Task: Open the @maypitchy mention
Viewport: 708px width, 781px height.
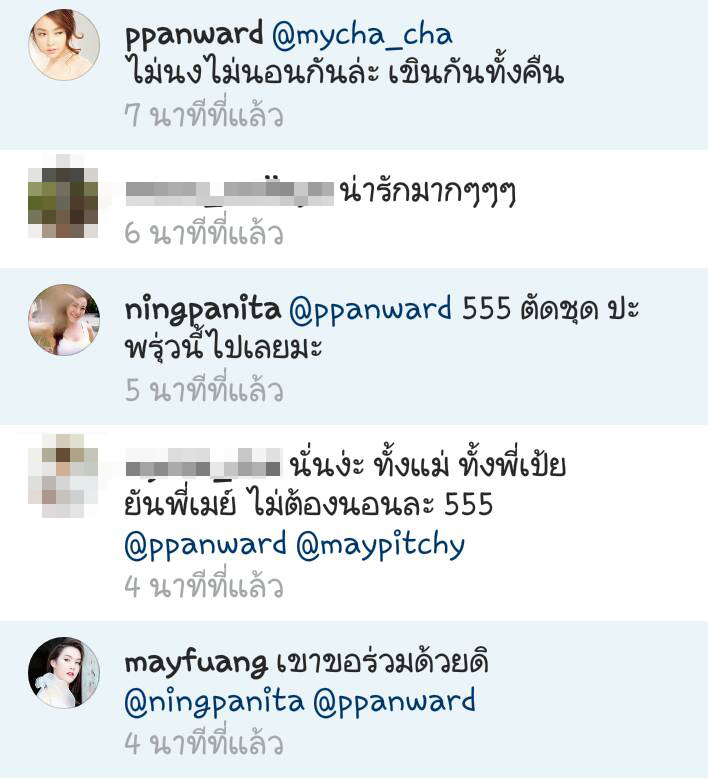Action: pos(381,545)
